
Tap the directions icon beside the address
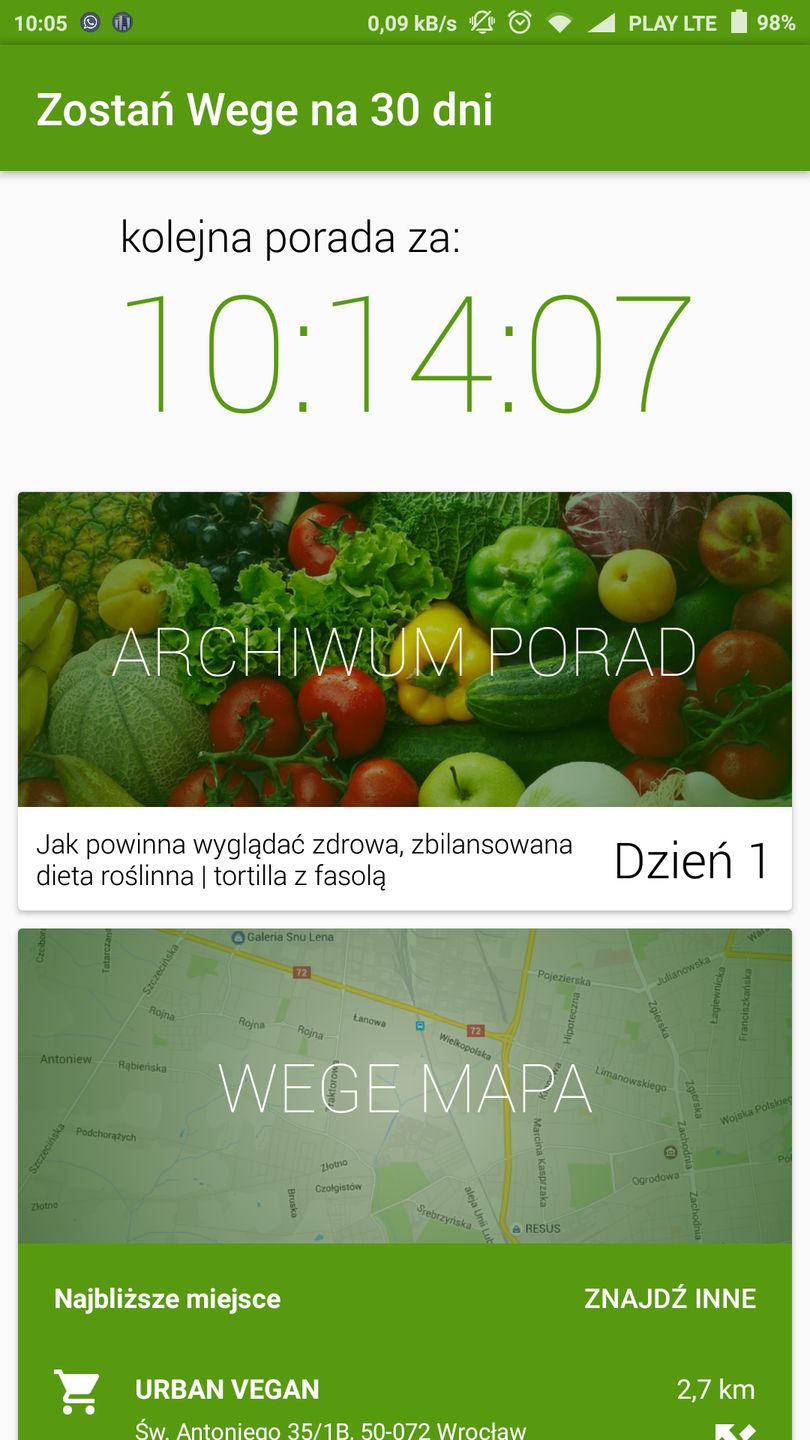[735, 1430]
